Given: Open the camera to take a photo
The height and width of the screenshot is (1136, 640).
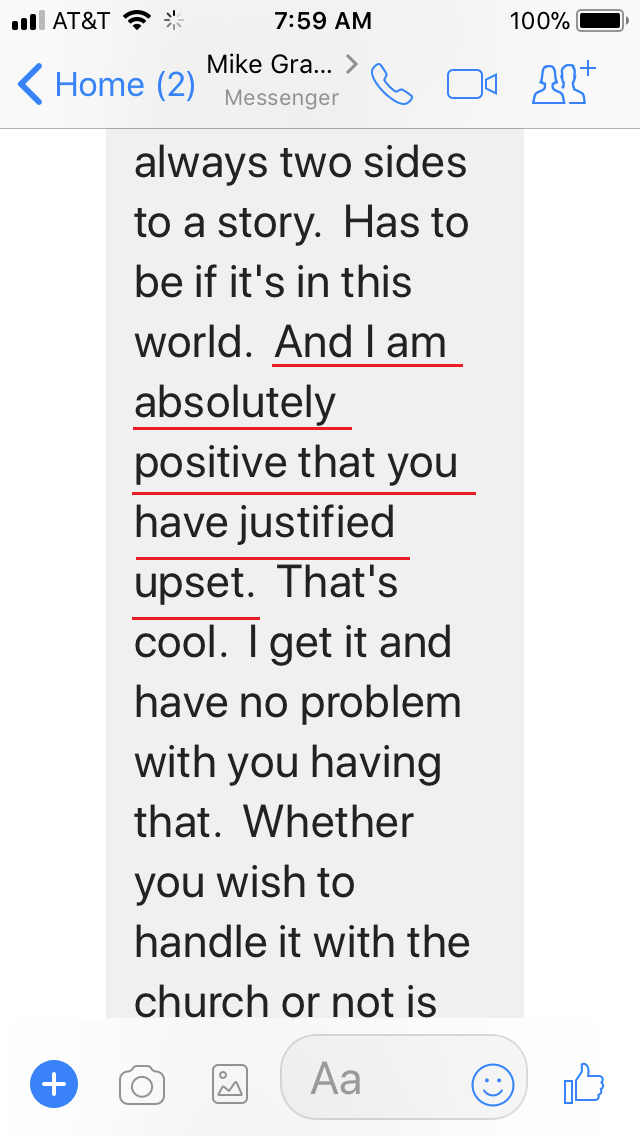Looking at the screenshot, I should click(x=141, y=1085).
